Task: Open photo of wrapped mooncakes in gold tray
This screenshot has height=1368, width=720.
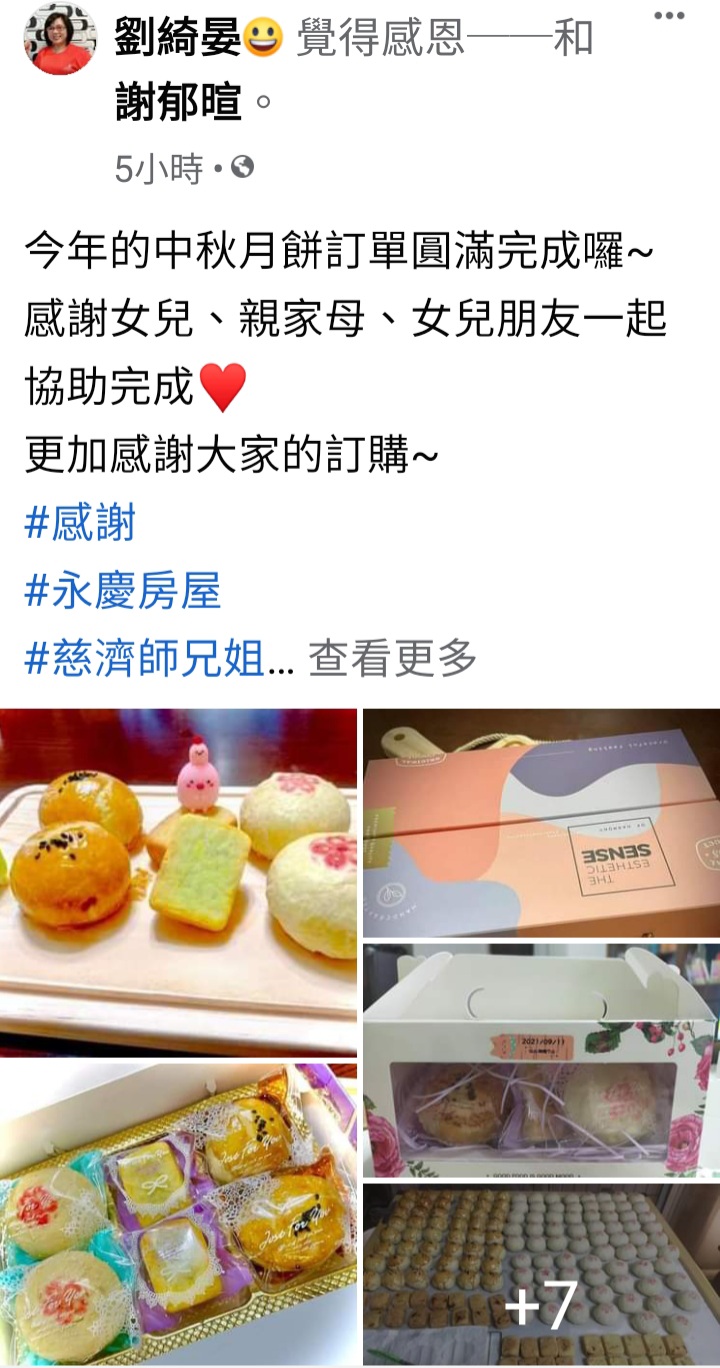Action: point(178,1214)
